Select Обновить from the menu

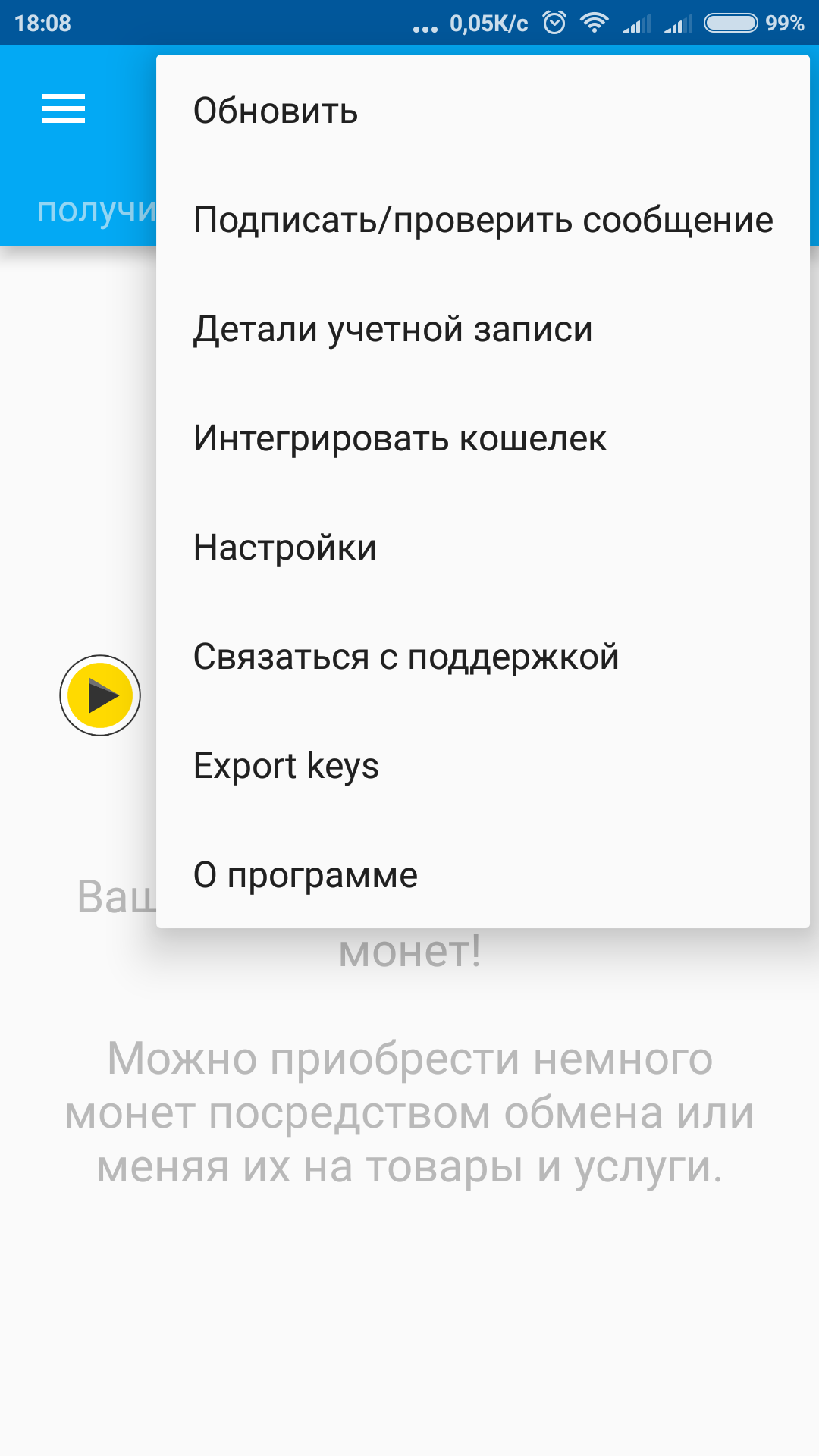point(483,111)
